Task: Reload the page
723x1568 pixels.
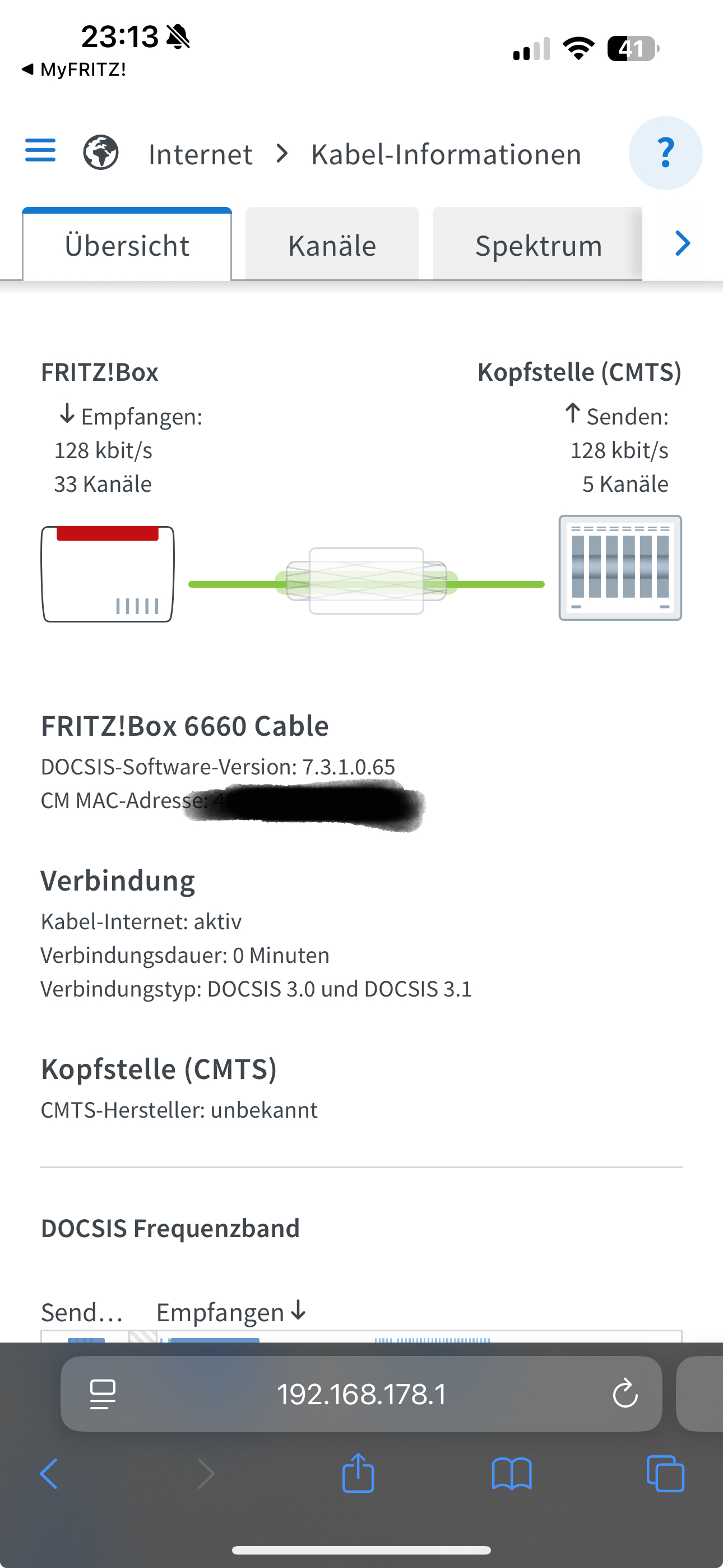Action: click(625, 1394)
